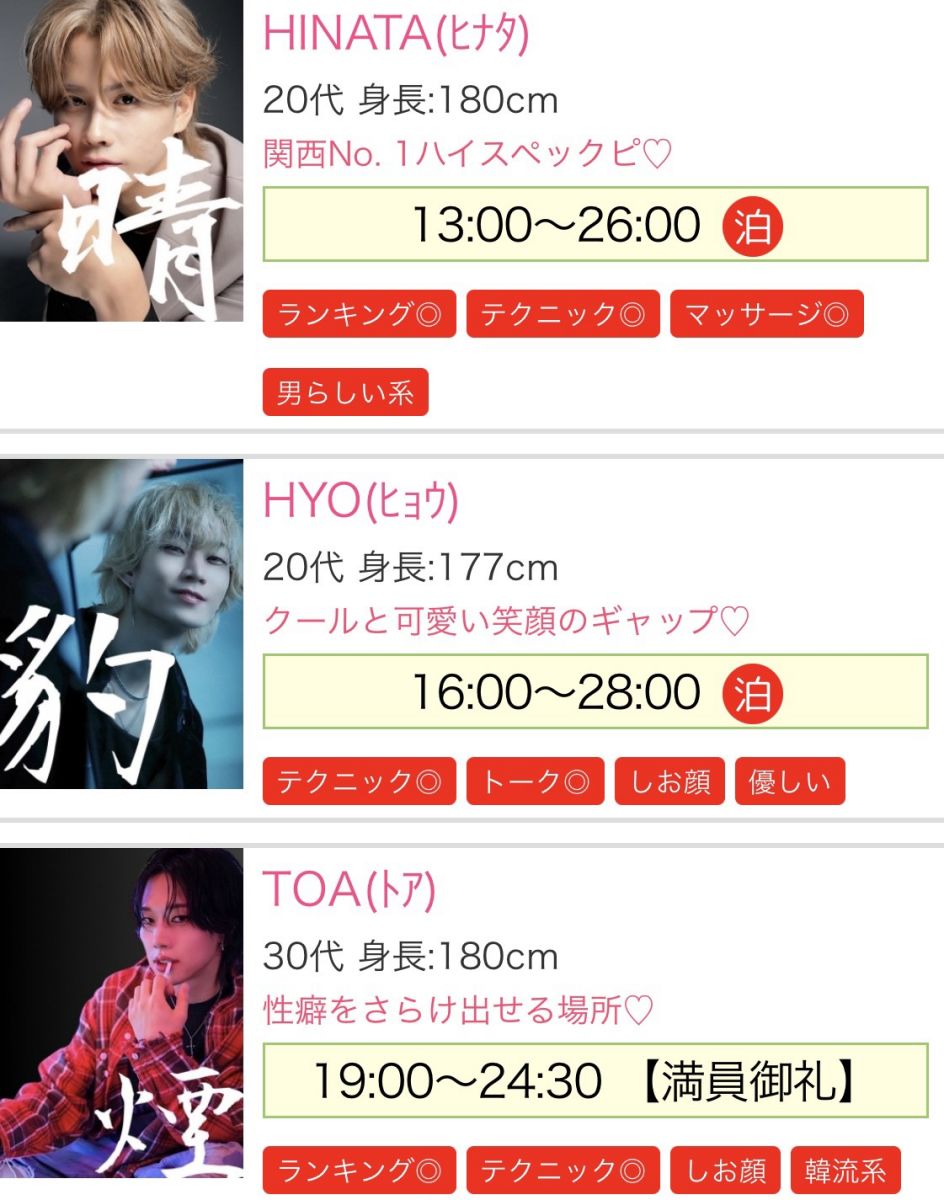Viewport: 944px width, 1200px height.
Task: Choose HYO's 優しい tag
Action: tap(790, 782)
